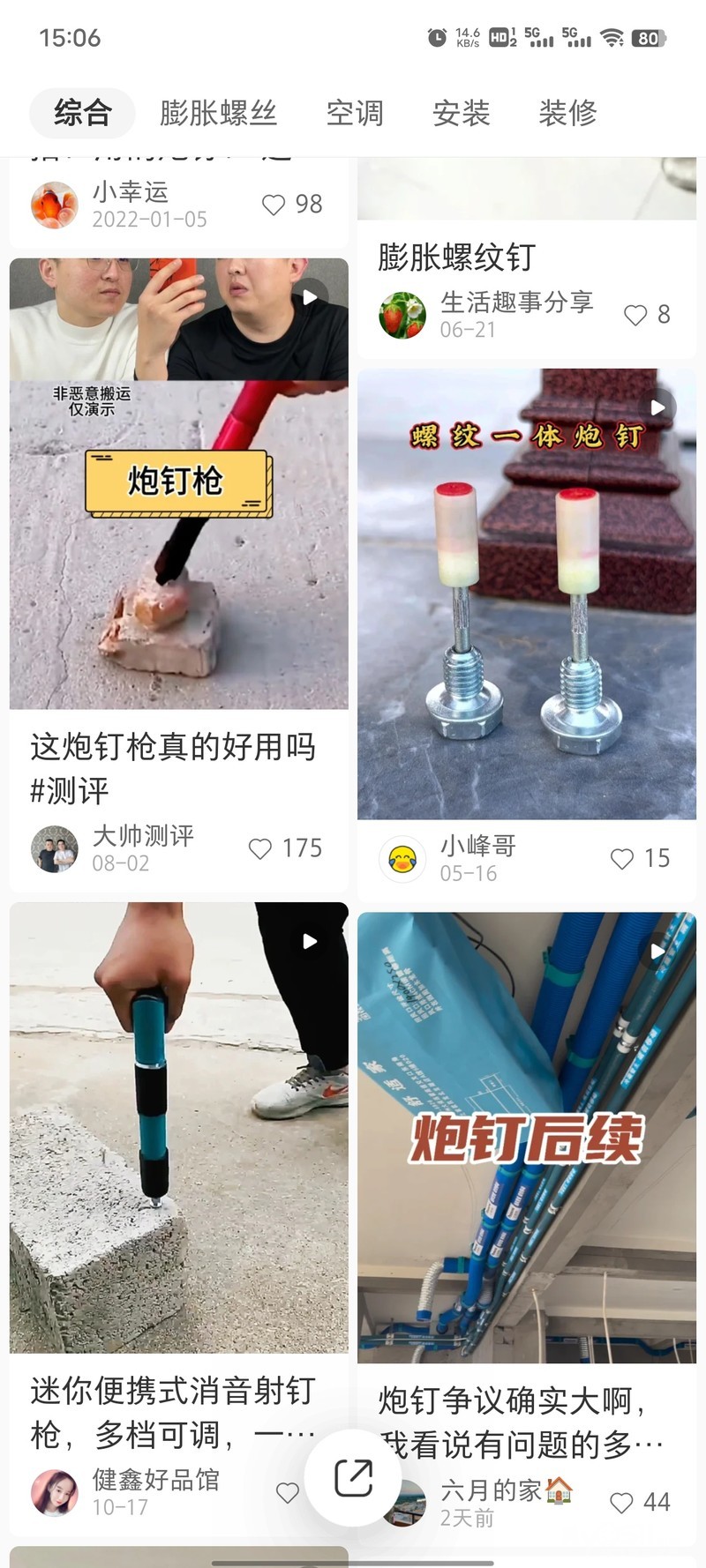
Task: Like the 膨胀螺纹钉 post by 生活趣事分享
Action: pos(635,315)
